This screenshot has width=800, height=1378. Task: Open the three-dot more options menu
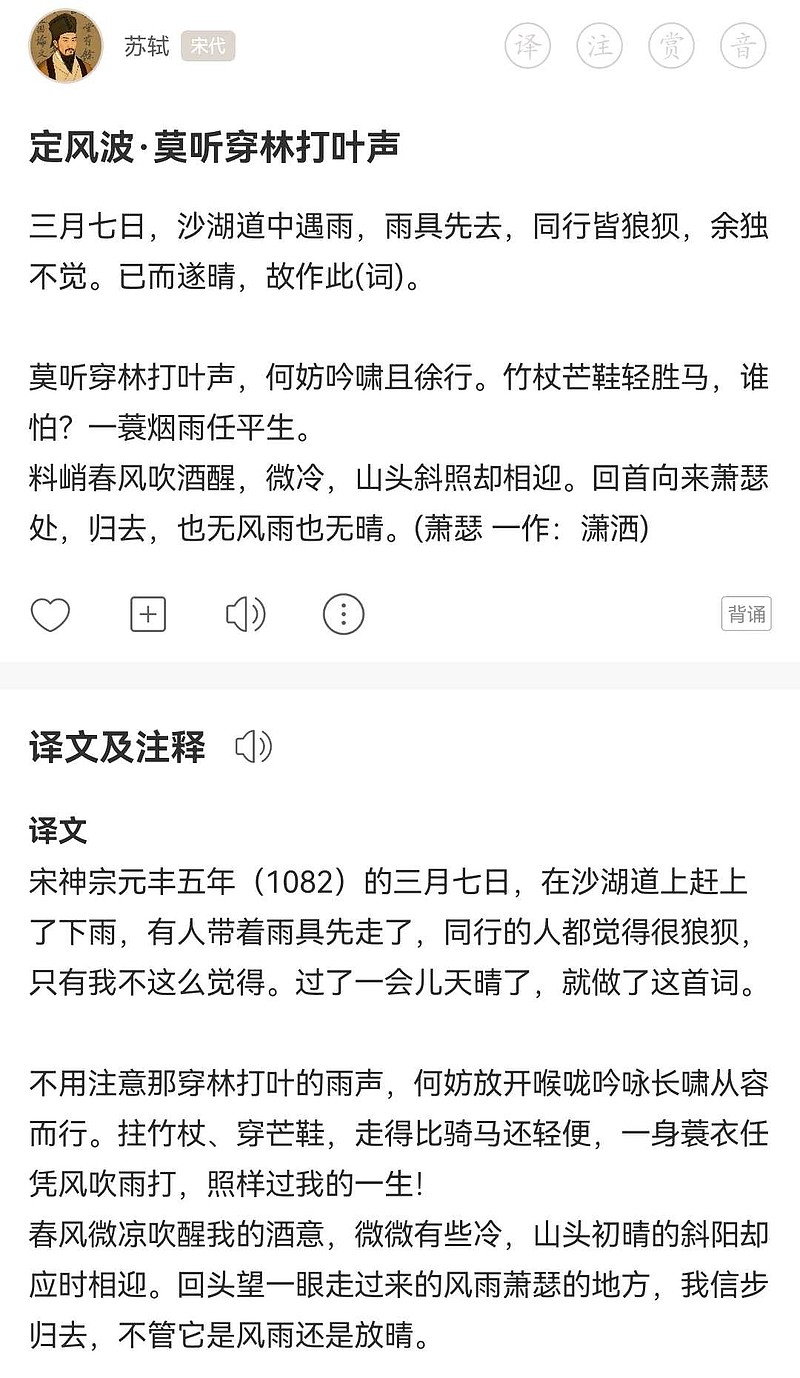[343, 614]
